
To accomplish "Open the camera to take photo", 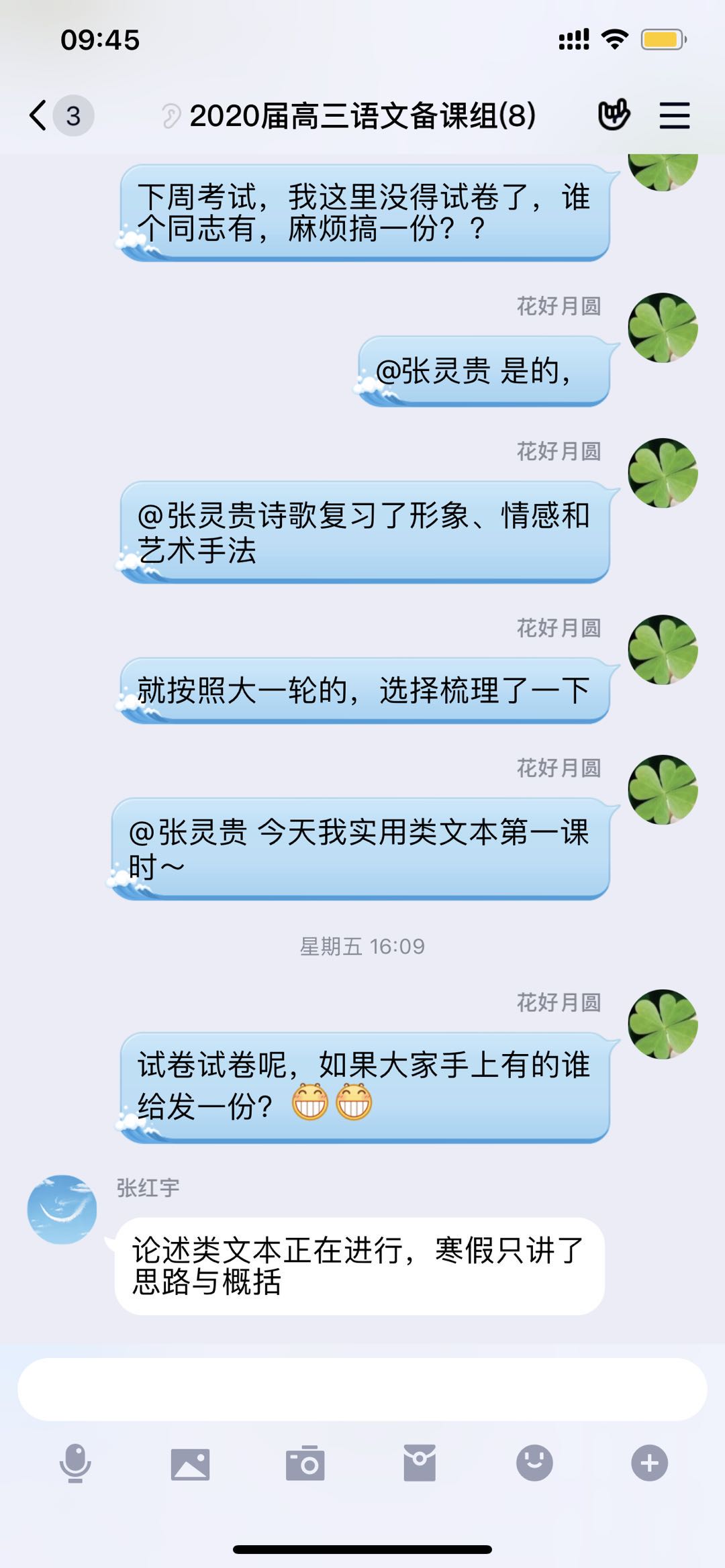I will (x=305, y=1463).
